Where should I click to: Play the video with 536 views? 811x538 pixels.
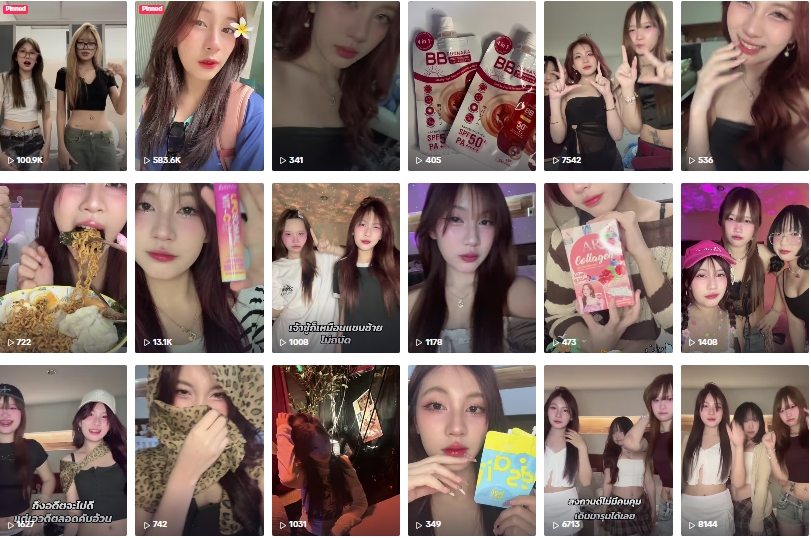tap(744, 86)
